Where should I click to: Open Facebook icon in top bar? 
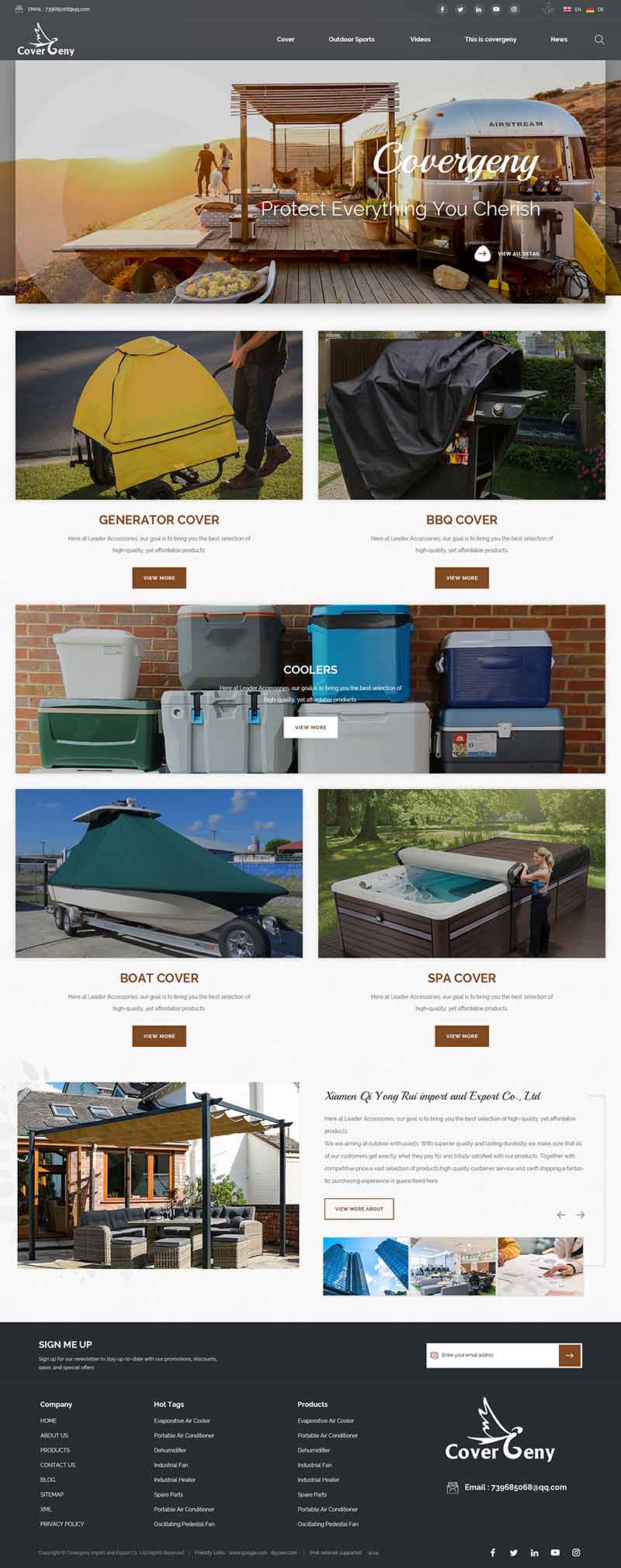click(x=442, y=9)
